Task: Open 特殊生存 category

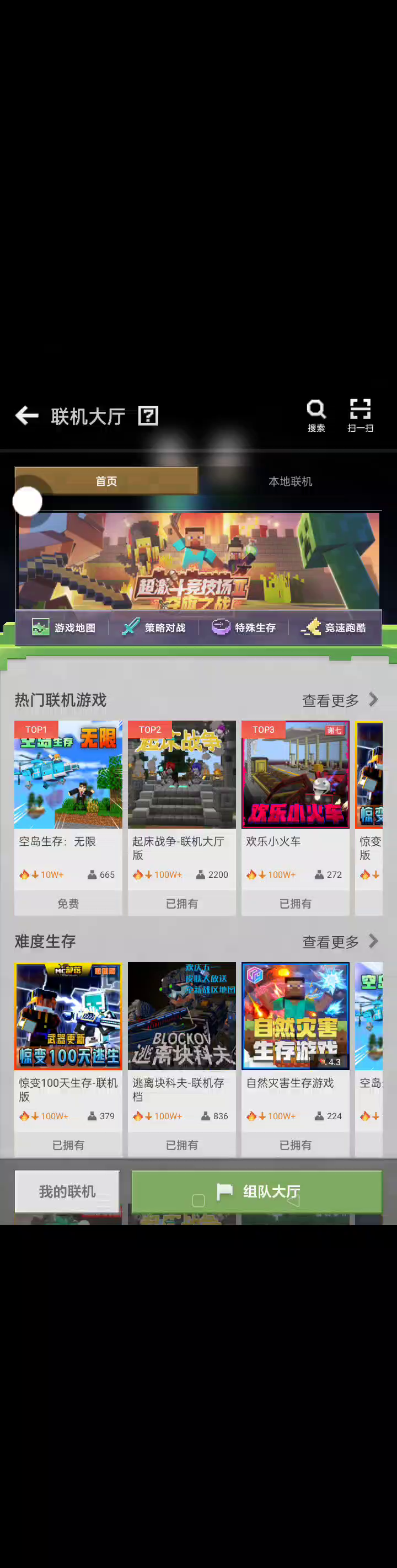Action: (244, 627)
